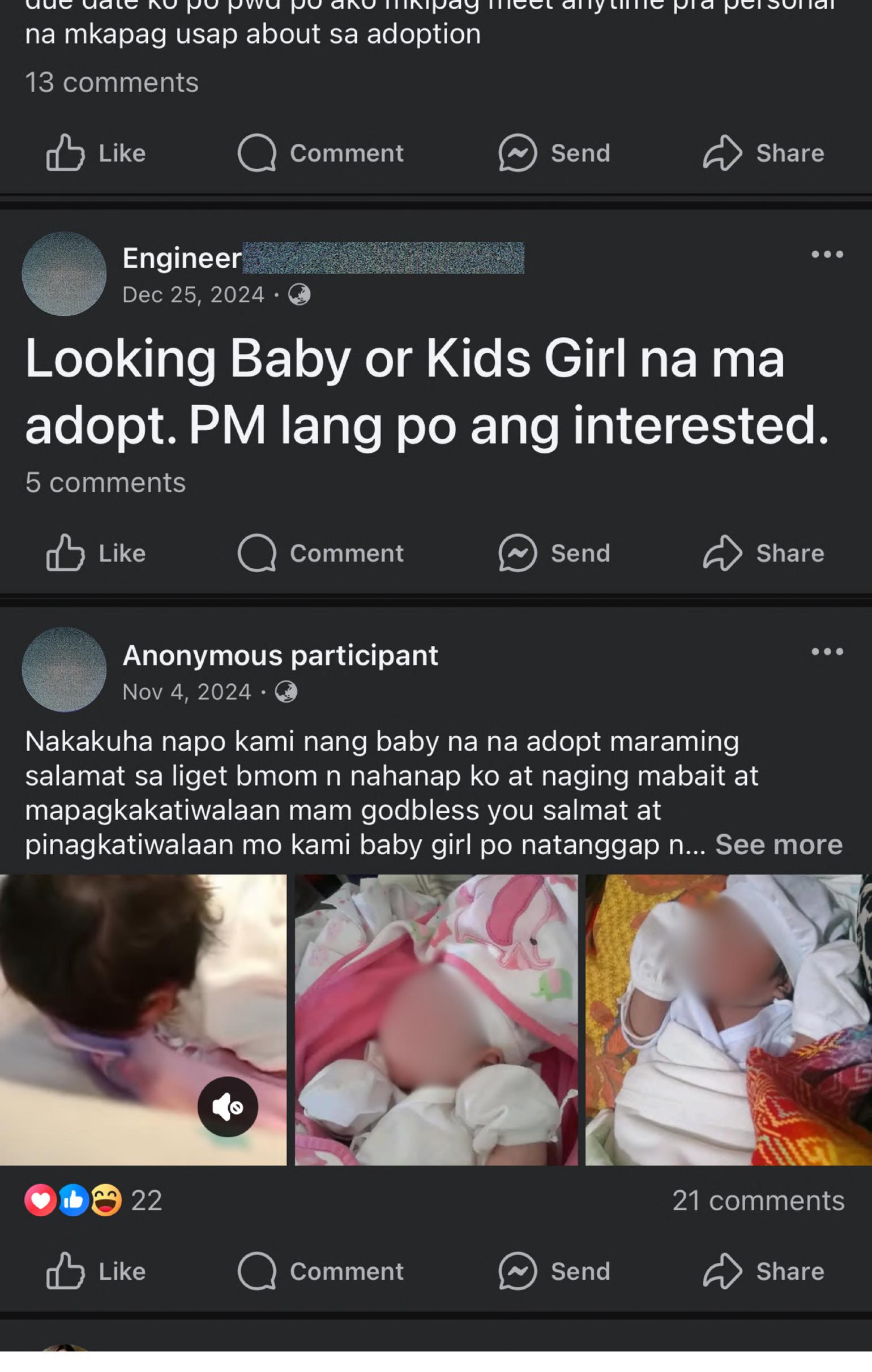Like the Engineer post from Dec 25
This screenshot has height=1372, width=872.
coord(96,552)
